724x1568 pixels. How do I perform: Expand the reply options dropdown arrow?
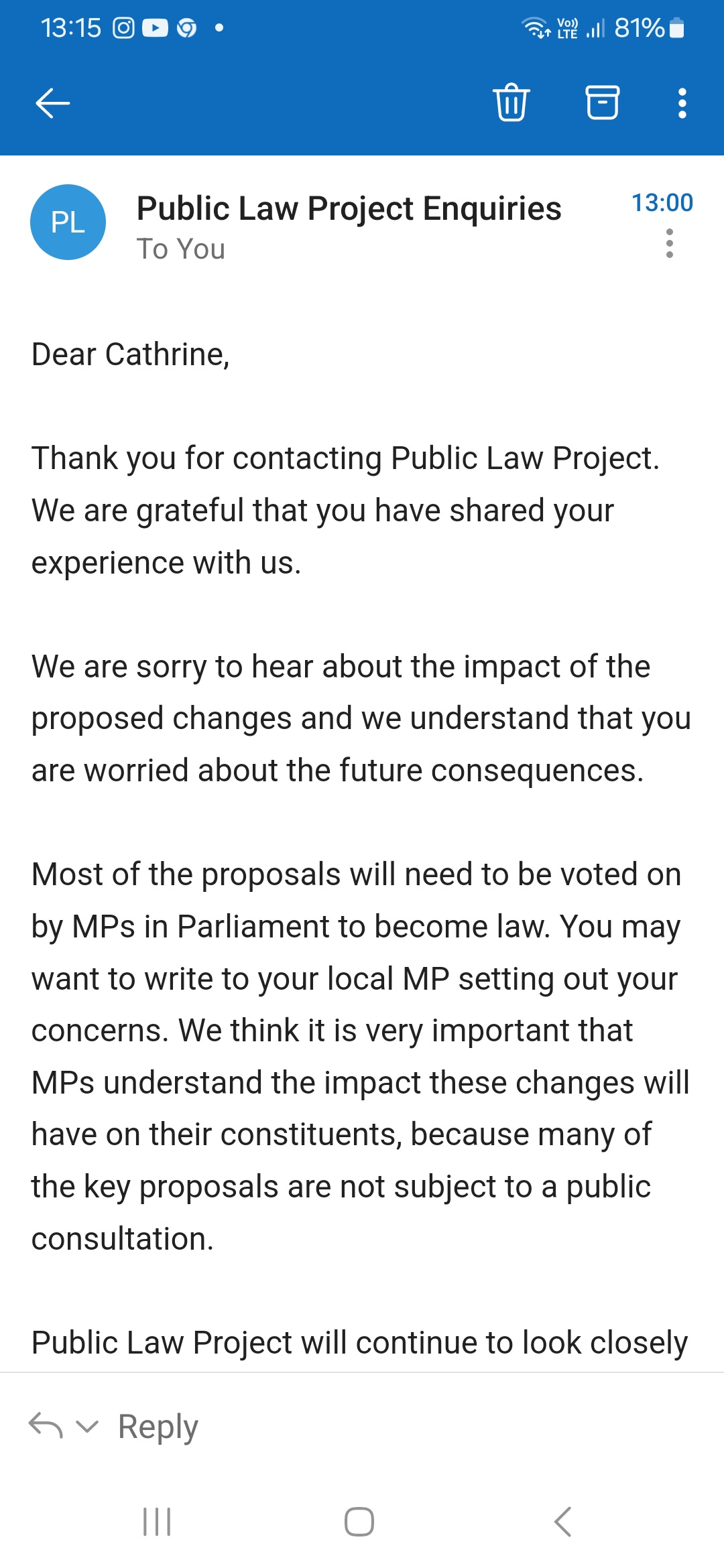point(87,1426)
